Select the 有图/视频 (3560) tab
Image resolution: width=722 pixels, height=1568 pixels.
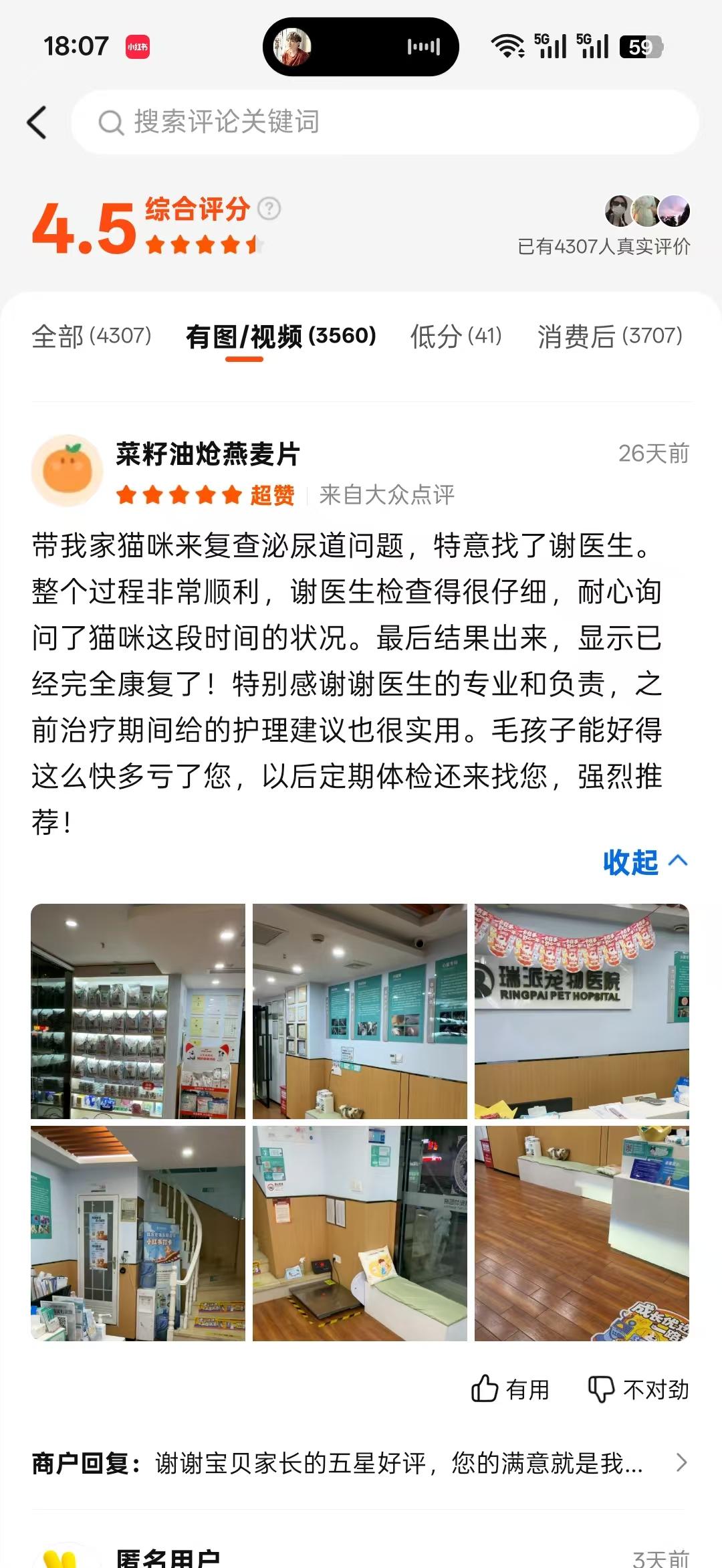pos(281,336)
